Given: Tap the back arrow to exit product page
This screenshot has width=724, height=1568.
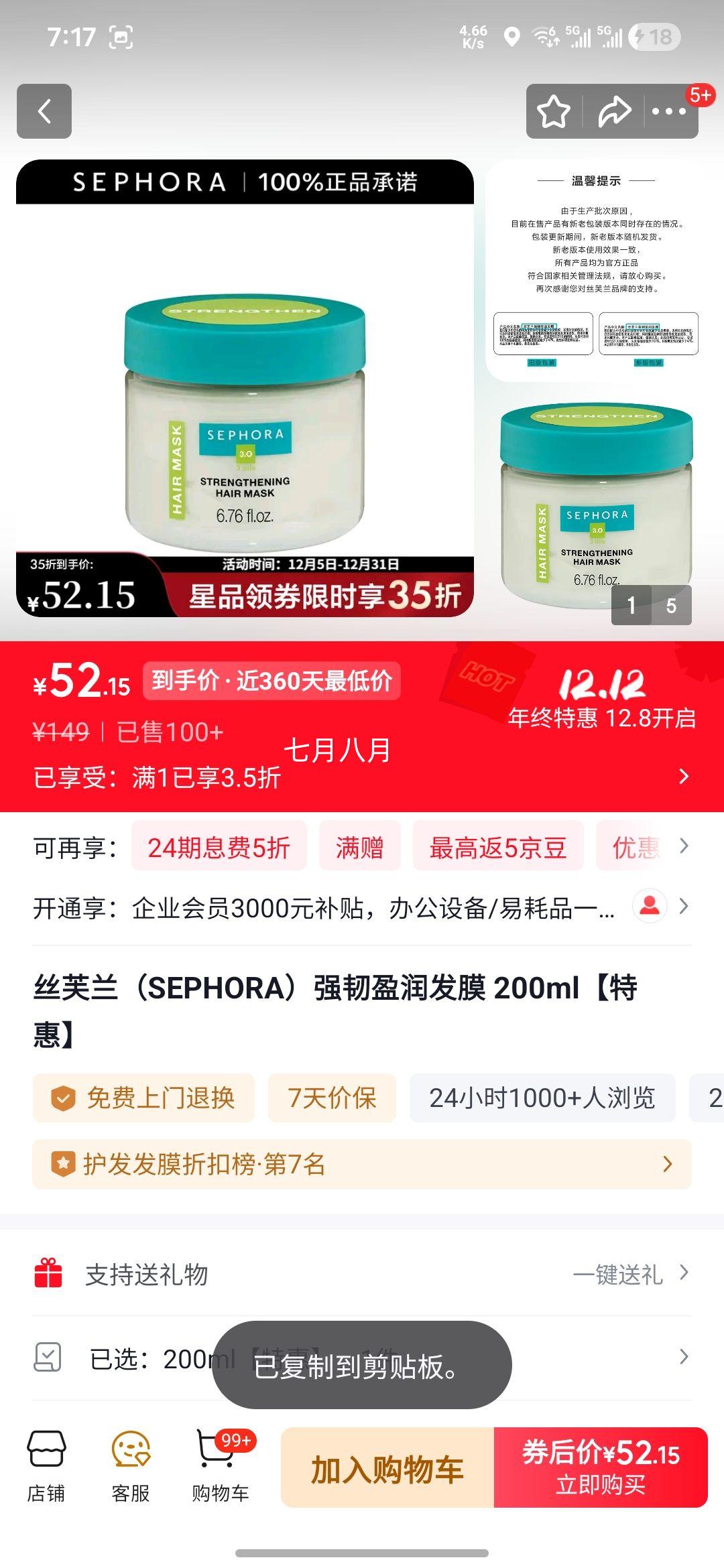Looking at the screenshot, I should [x=46, y=111].
